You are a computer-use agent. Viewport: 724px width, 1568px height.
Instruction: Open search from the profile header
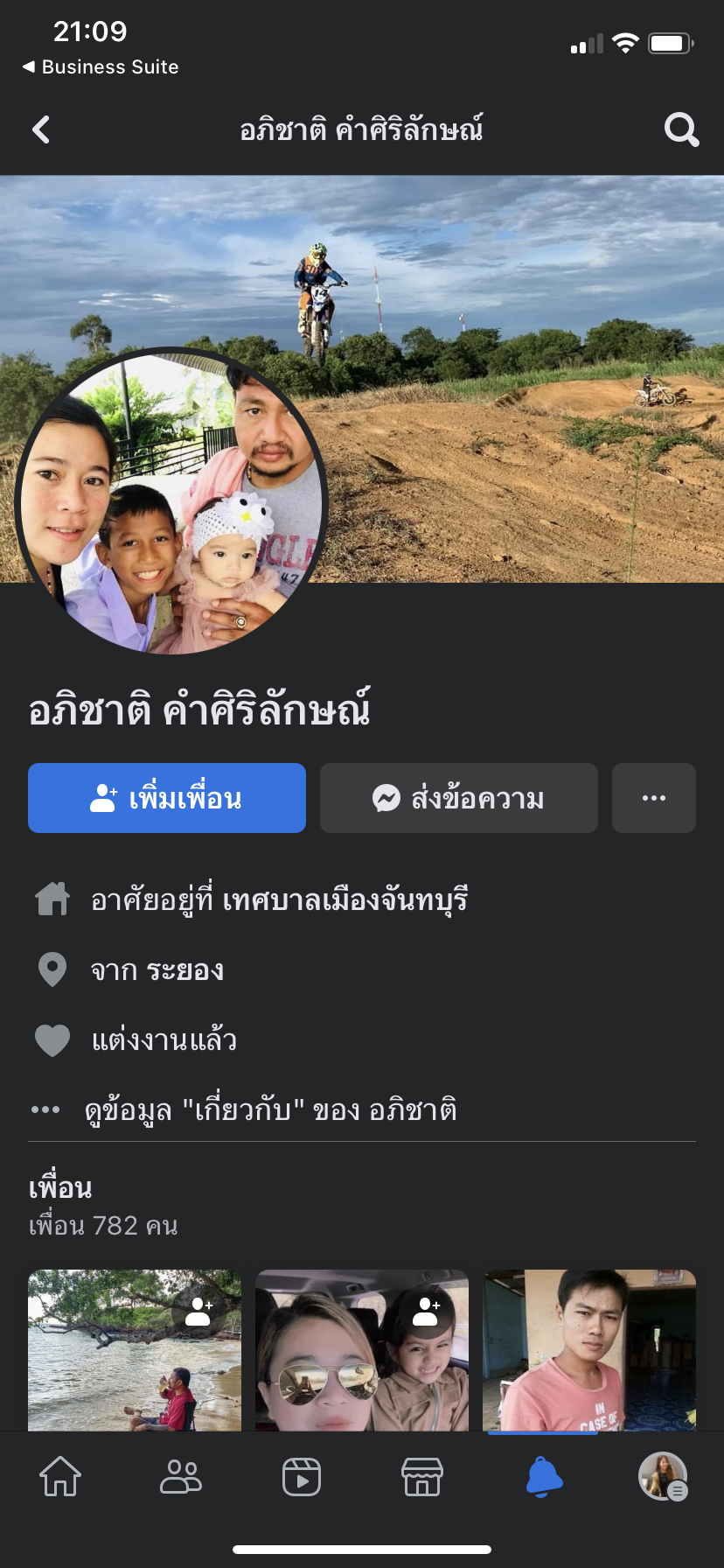coord(681,130)
